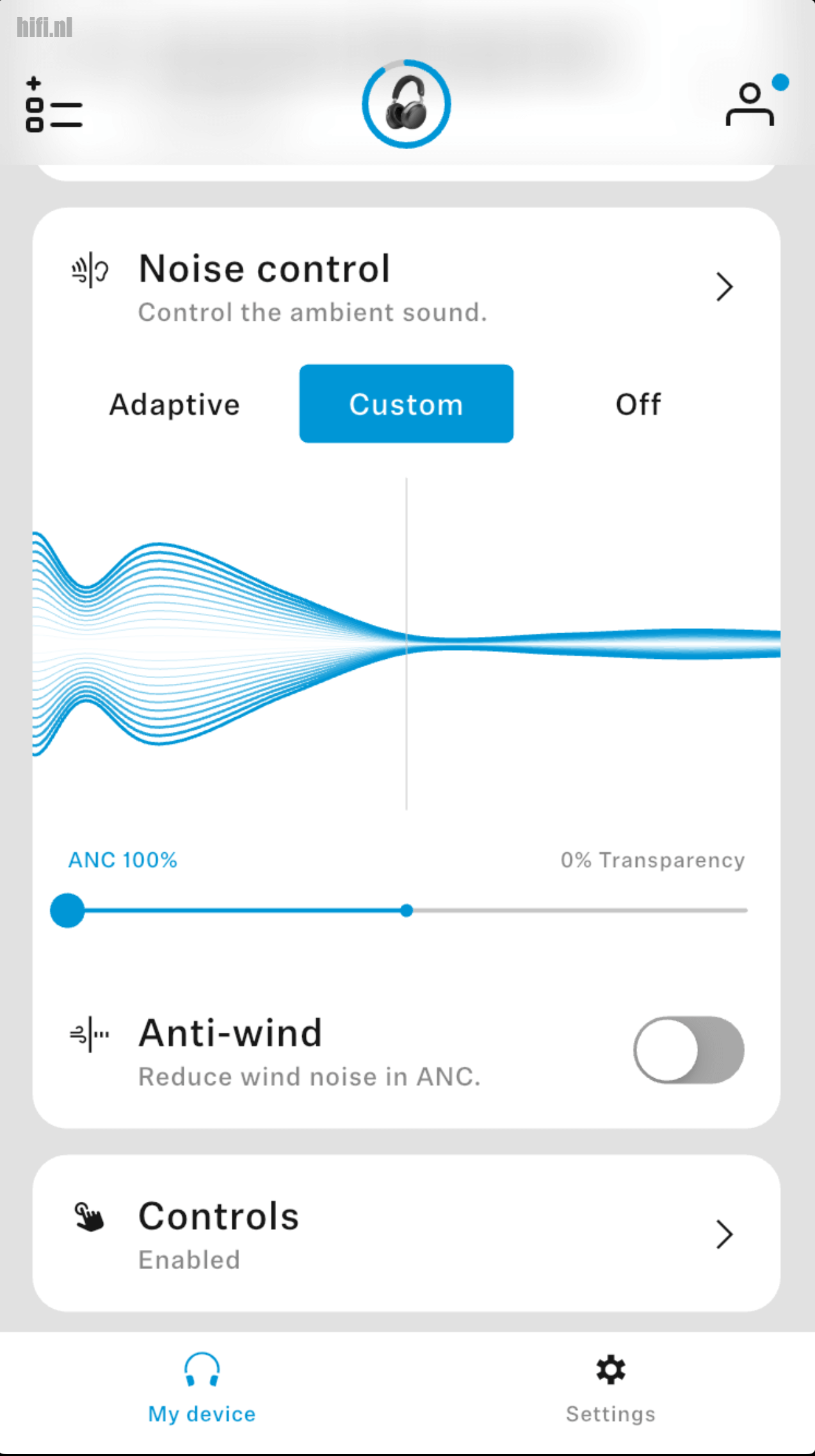815x1456 pixels.
Task: Tap the headphone device icon
Action: click(x=407, y=104)
